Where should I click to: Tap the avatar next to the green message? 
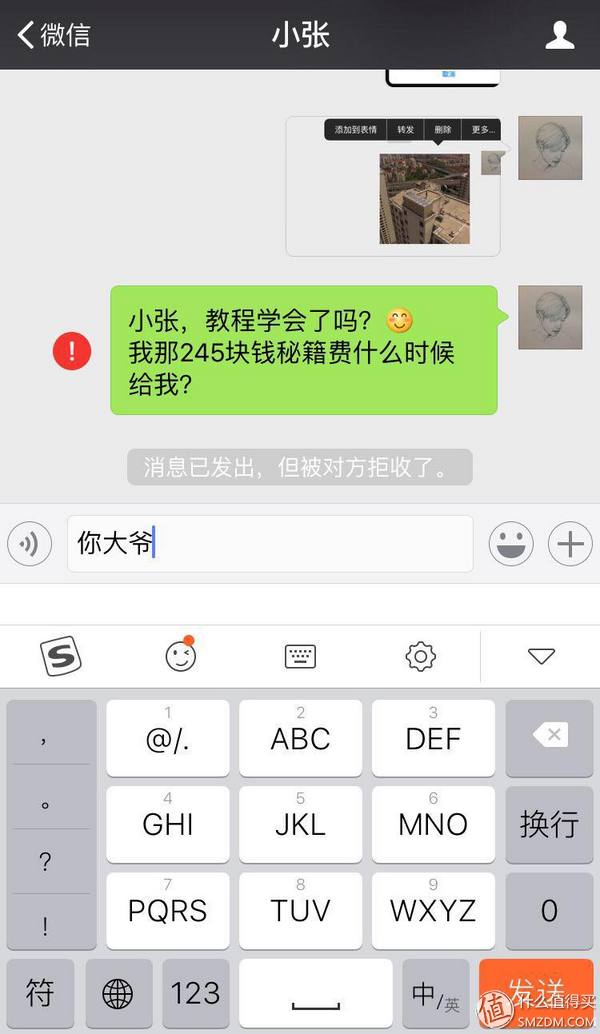549,317
